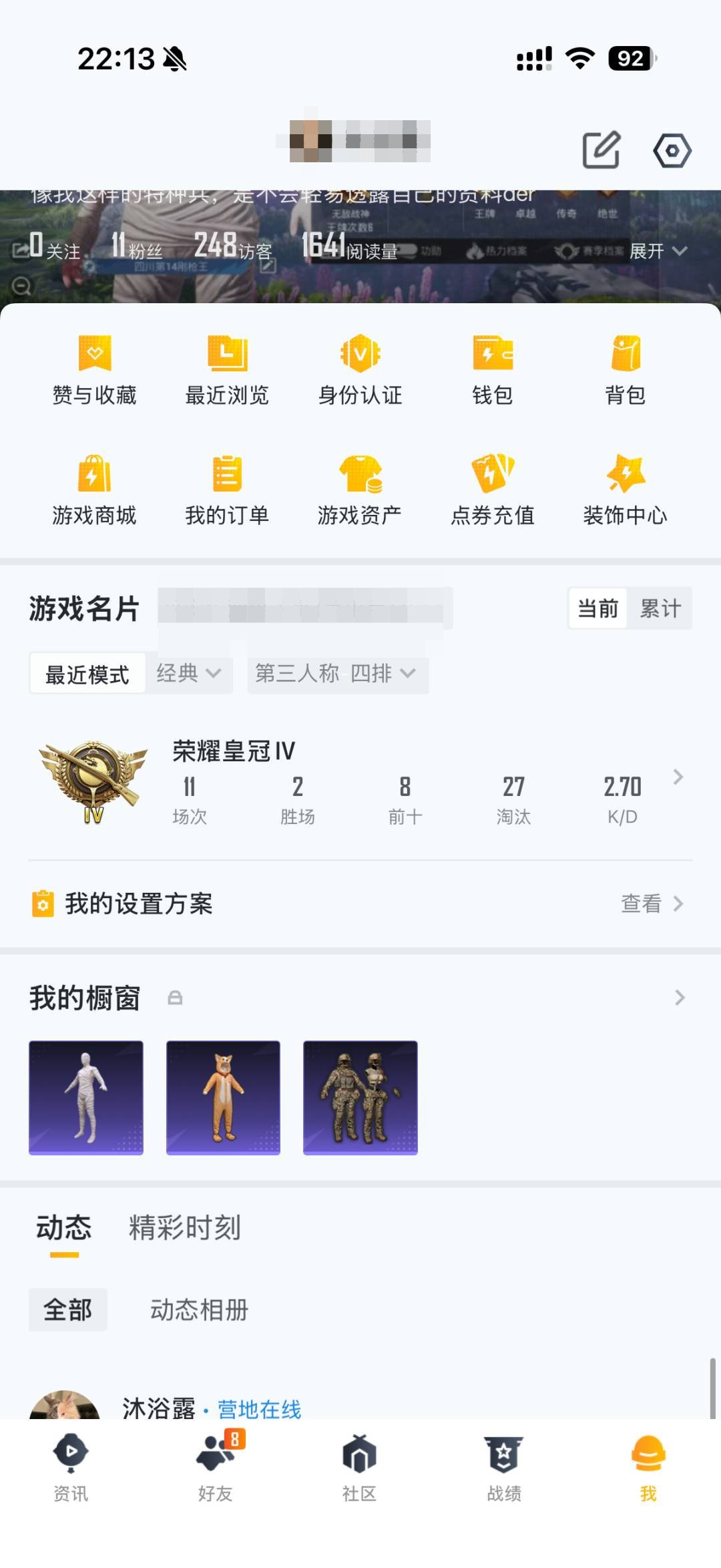This screenshot has height=1568, width=721.
Task: Toggle 最近模式 recent mode filter
Action: pos(87,674)
